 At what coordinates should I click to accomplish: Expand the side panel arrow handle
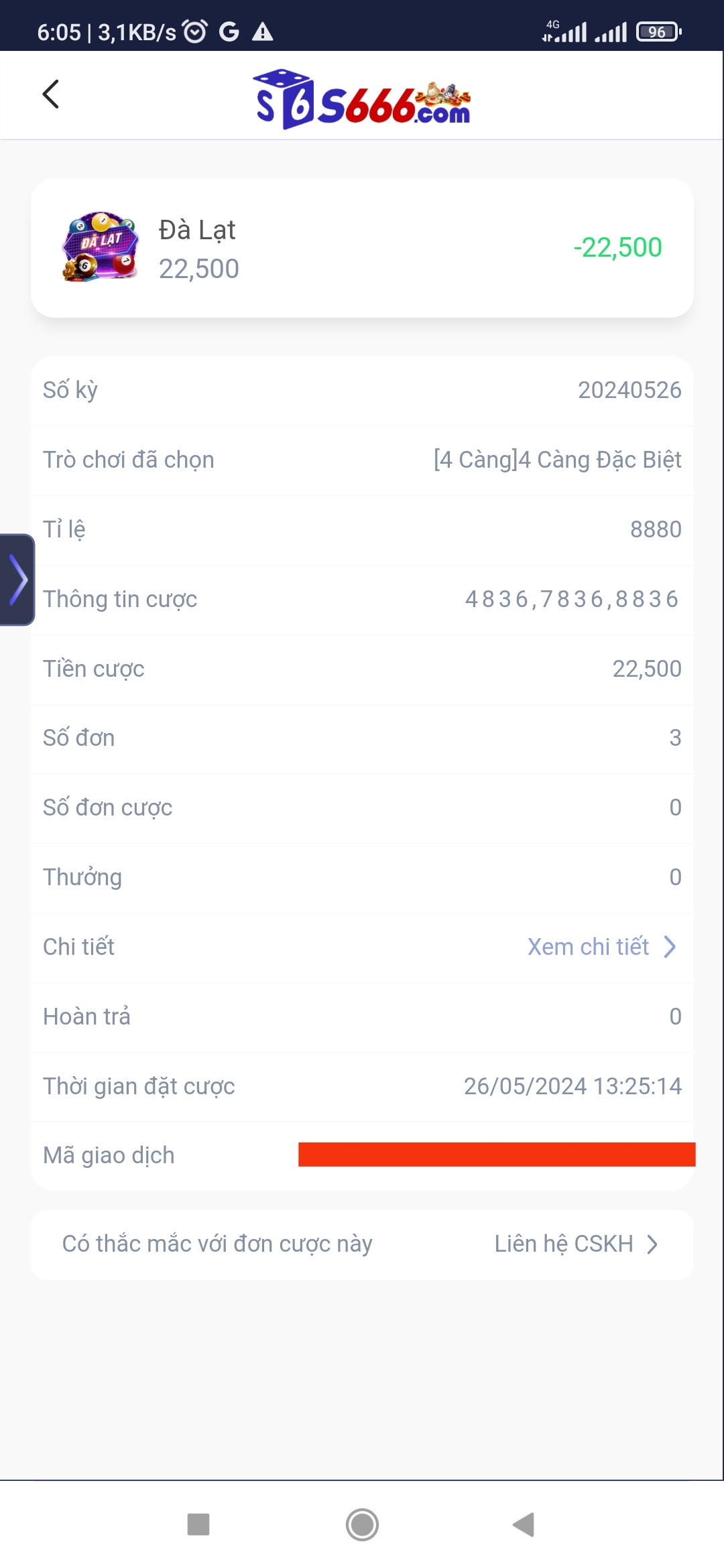coord(17,580)
